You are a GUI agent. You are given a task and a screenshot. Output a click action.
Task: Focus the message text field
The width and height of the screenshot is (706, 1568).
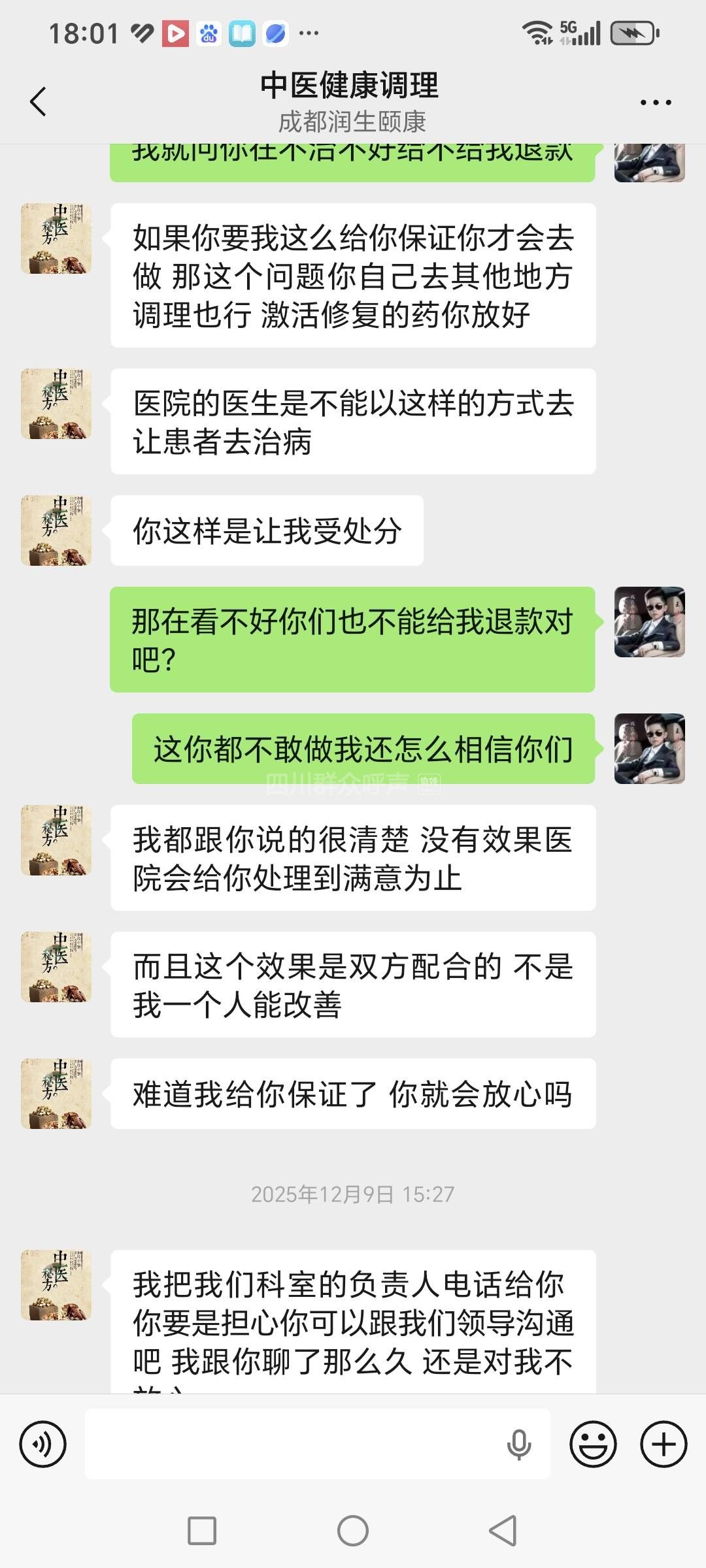click(x=294, y=1444)
